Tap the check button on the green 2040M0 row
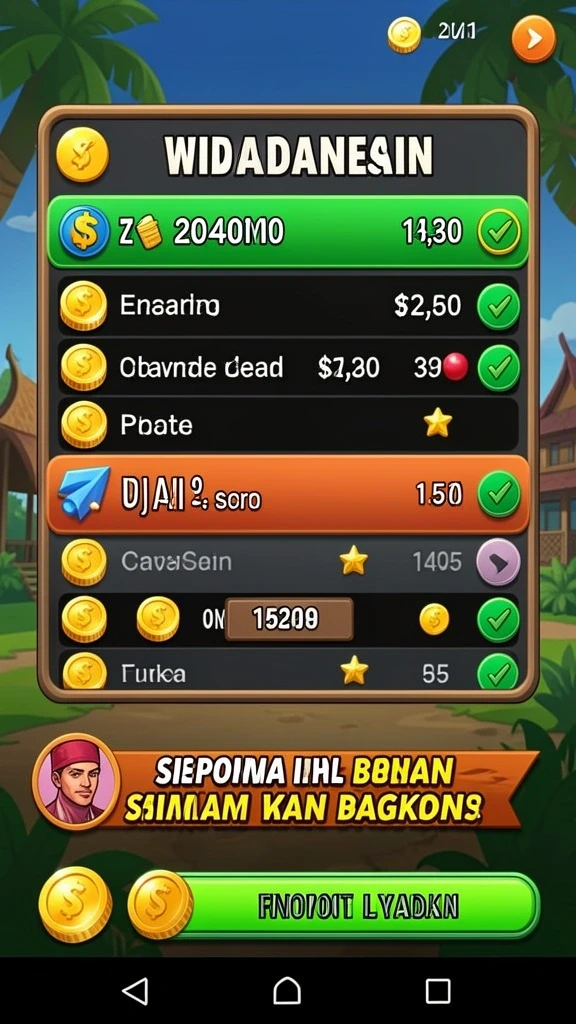This screenshot has height=1024, width=576. (x=499, y=232)
